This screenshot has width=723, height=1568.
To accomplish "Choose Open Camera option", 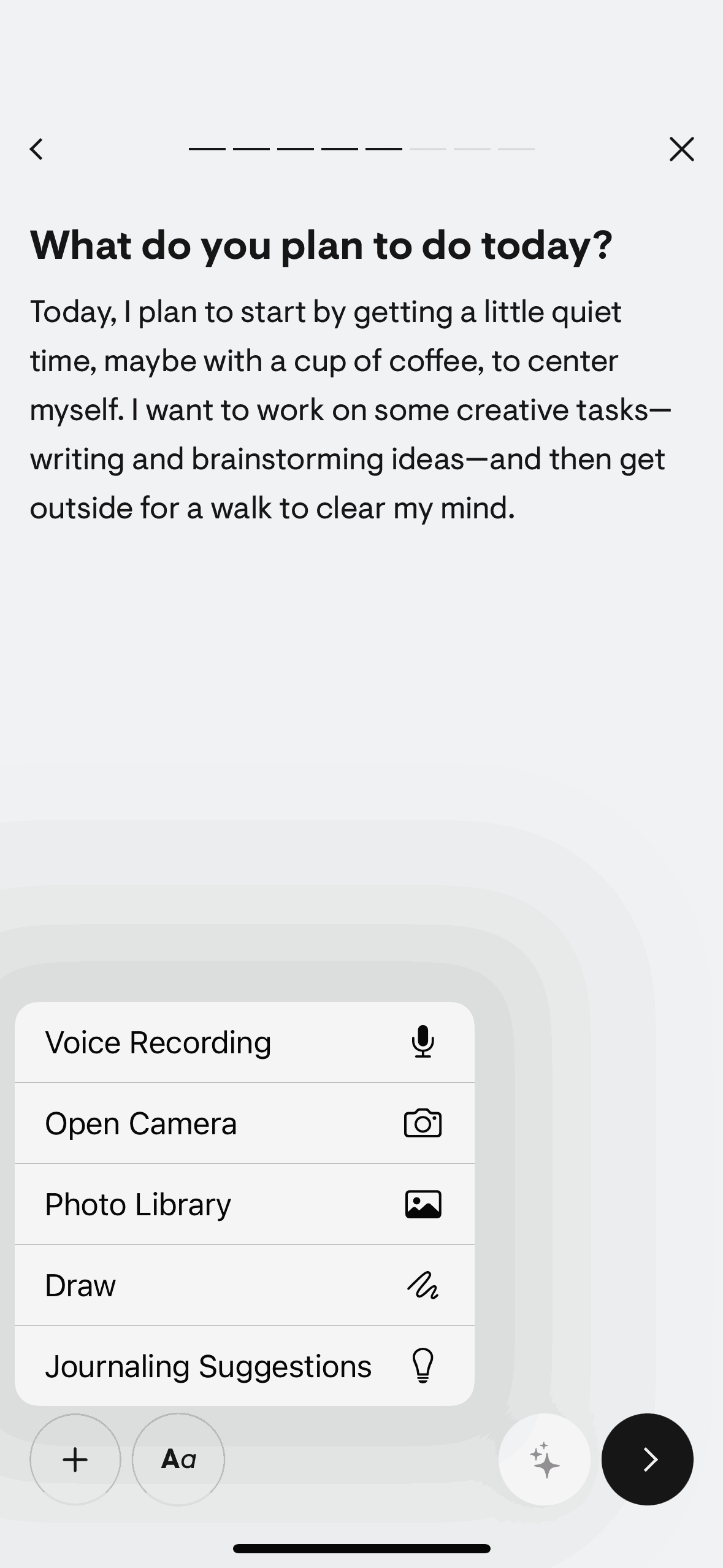I will [x=244, y=1123].
